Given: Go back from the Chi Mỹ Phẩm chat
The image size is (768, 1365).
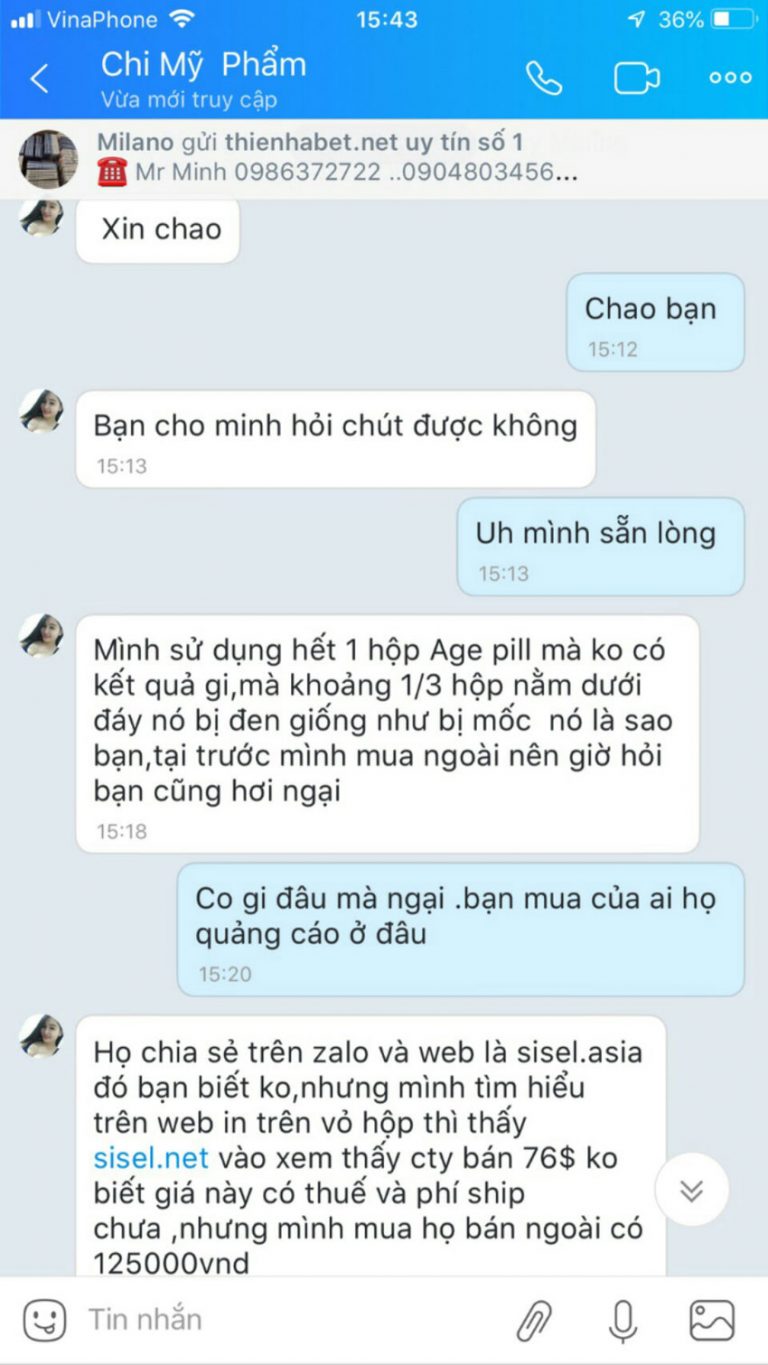Looking at the screenshot, I should pos(40,79).
